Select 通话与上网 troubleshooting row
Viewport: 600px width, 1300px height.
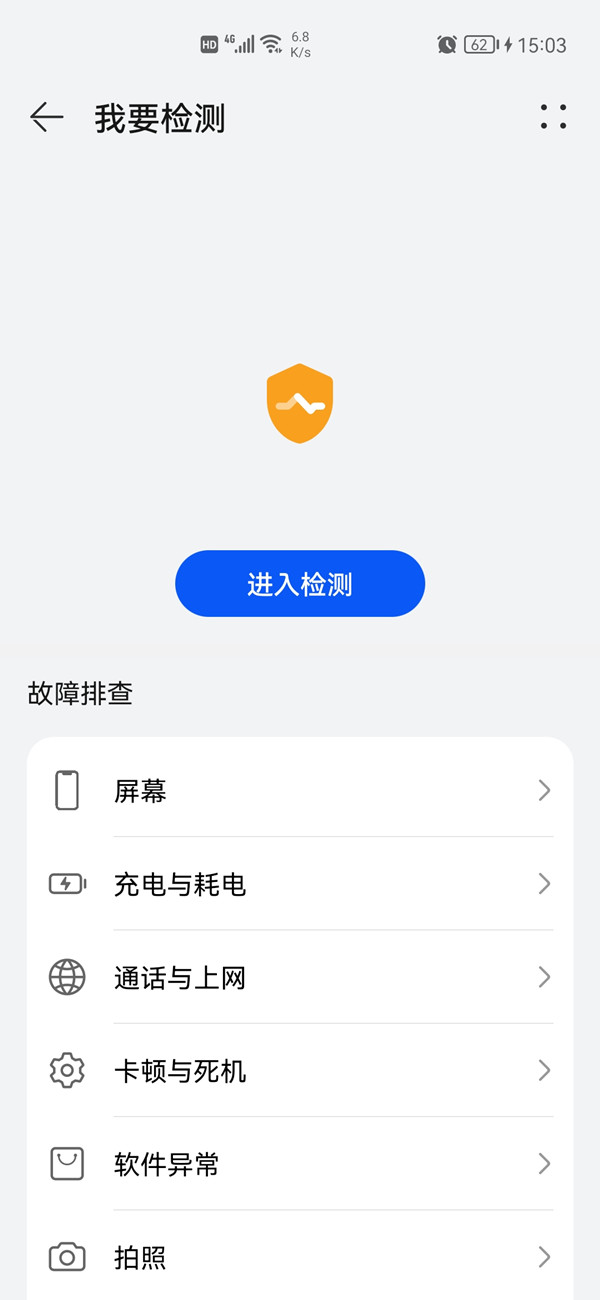pos(300,977)
